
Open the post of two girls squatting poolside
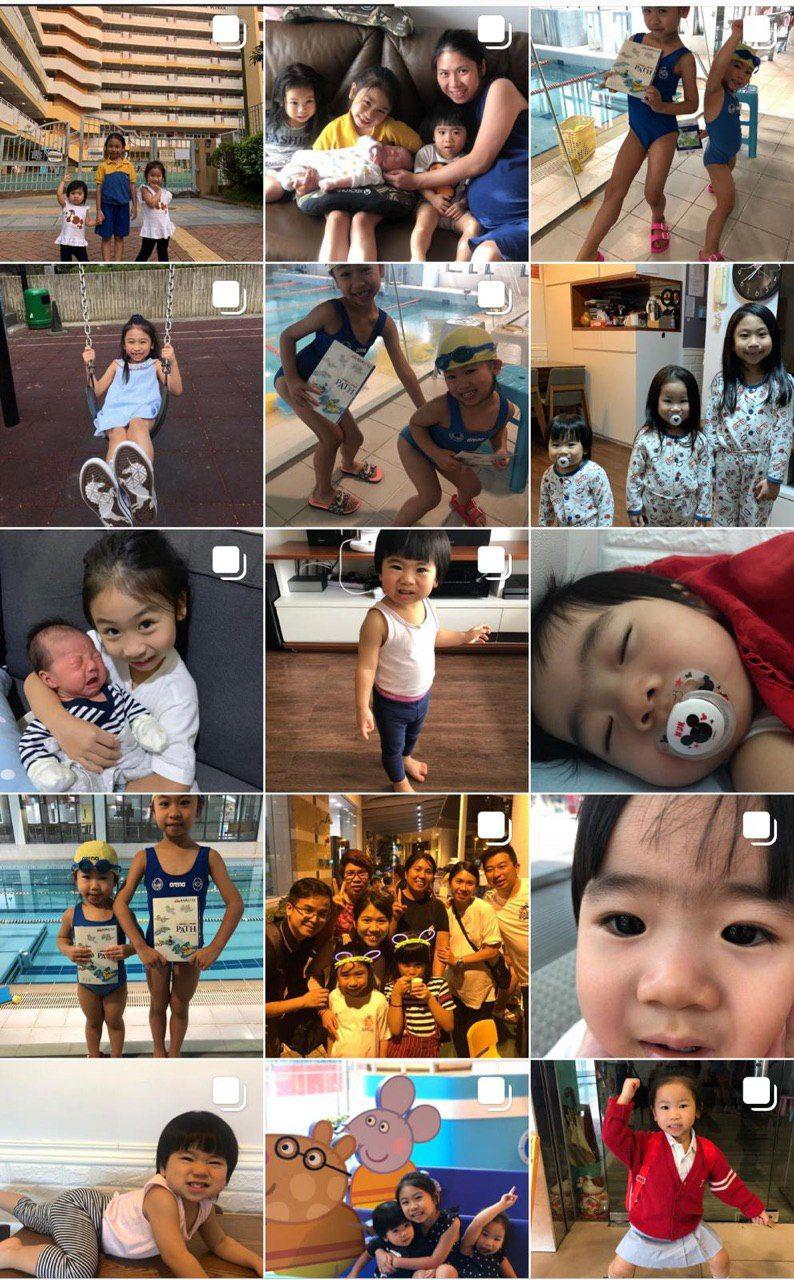(x=396, y=395)
